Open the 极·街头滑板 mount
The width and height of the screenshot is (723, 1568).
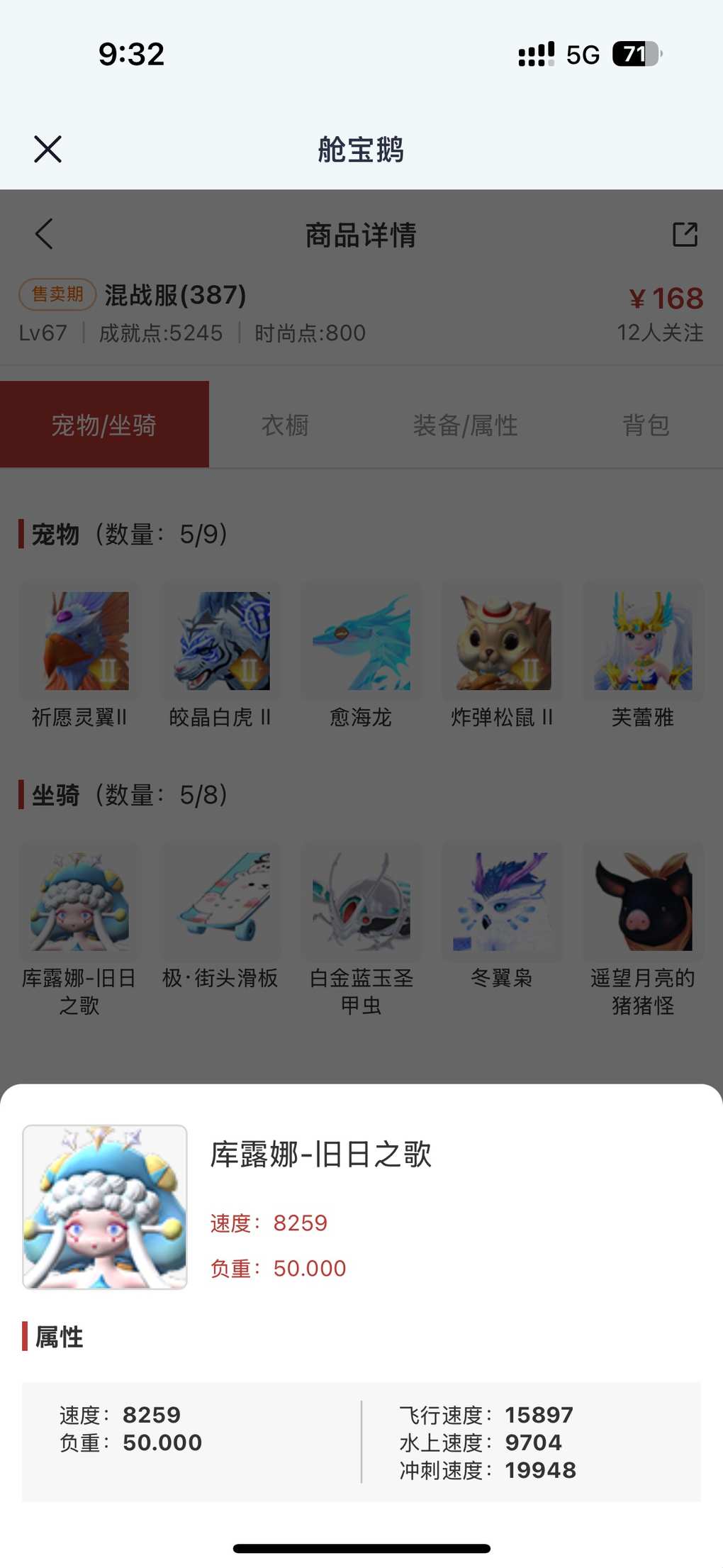220,902
